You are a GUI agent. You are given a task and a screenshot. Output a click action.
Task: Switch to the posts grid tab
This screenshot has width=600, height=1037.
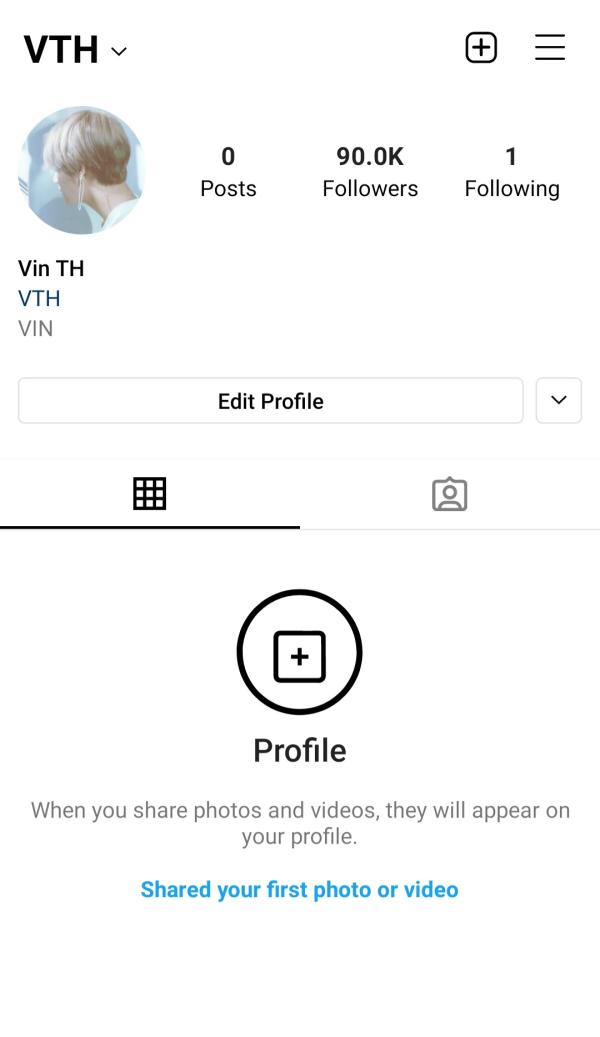[x=150, y=494]
